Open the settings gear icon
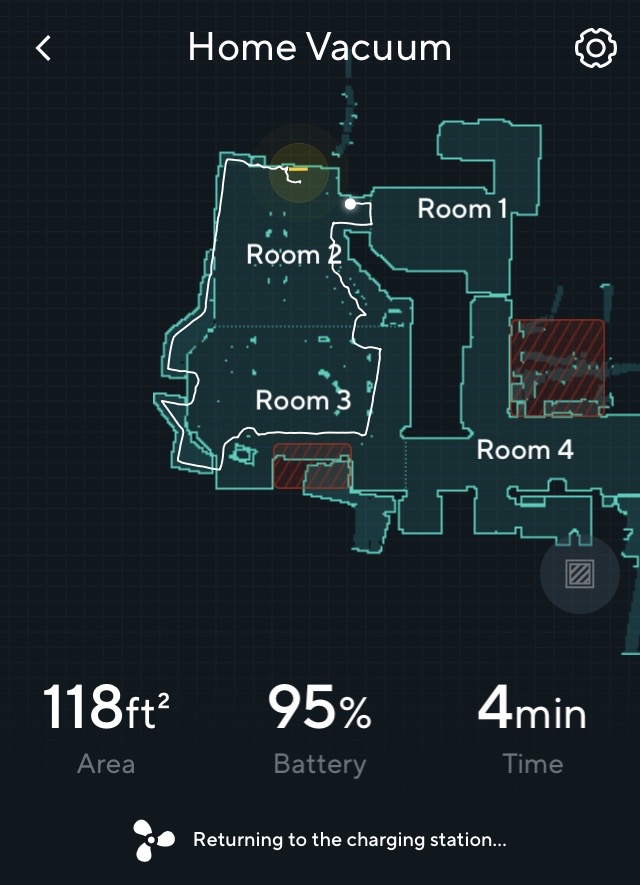640x885 pixels. 595,48
